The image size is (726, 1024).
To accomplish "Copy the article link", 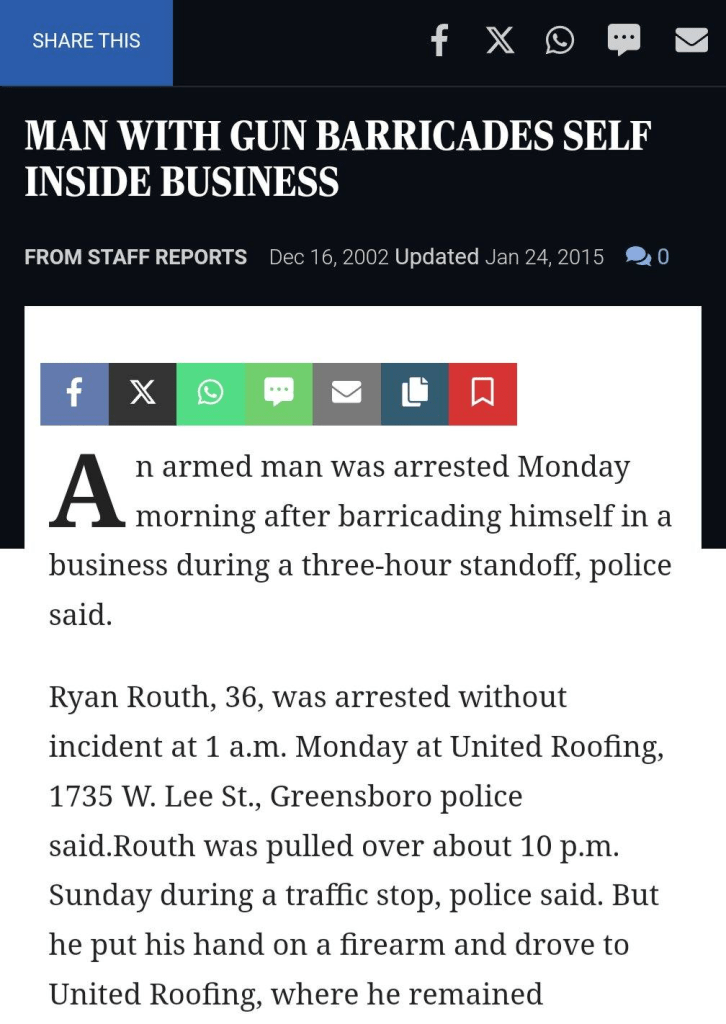I will 414,394.
